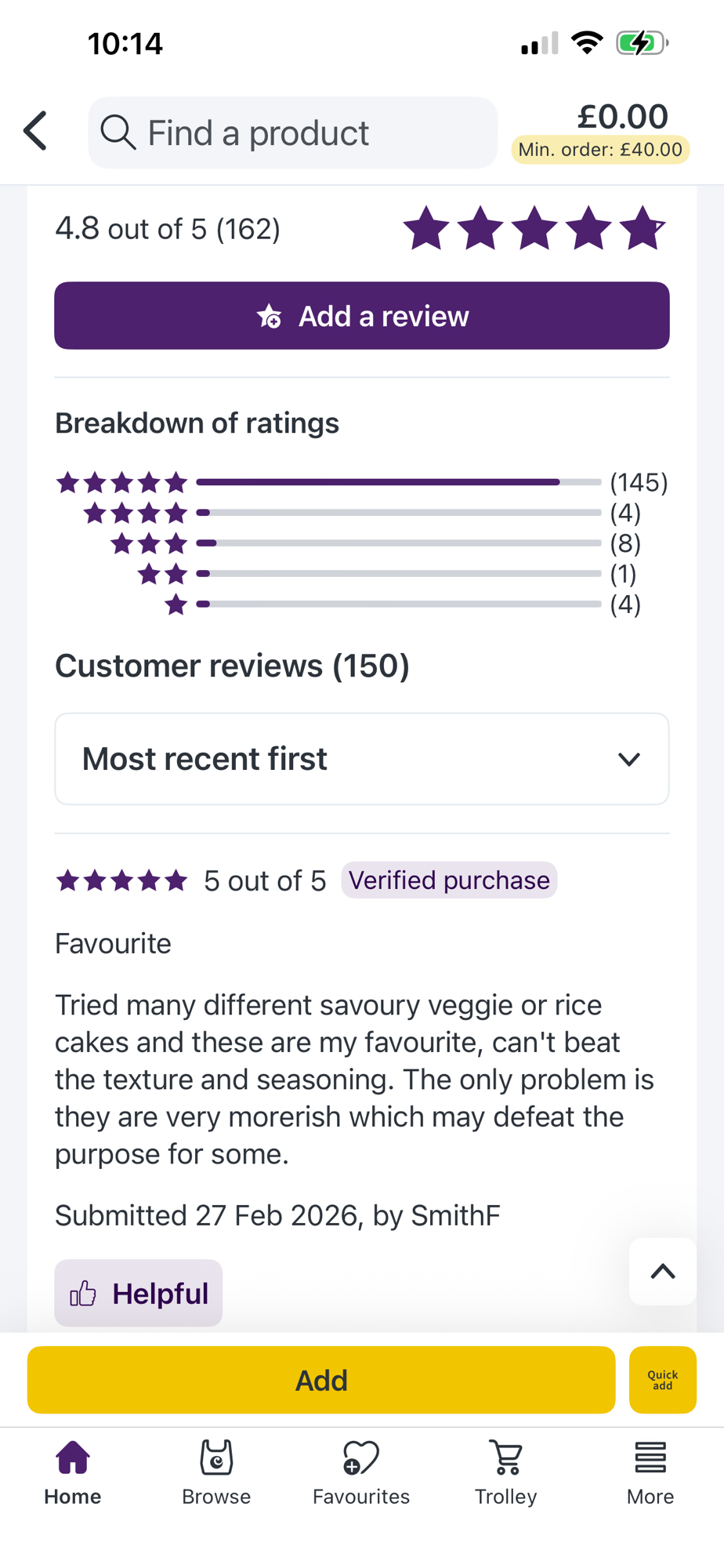Switch to the Home tab
This screenshot has height=1568, width=724.
click(73, 1472)
